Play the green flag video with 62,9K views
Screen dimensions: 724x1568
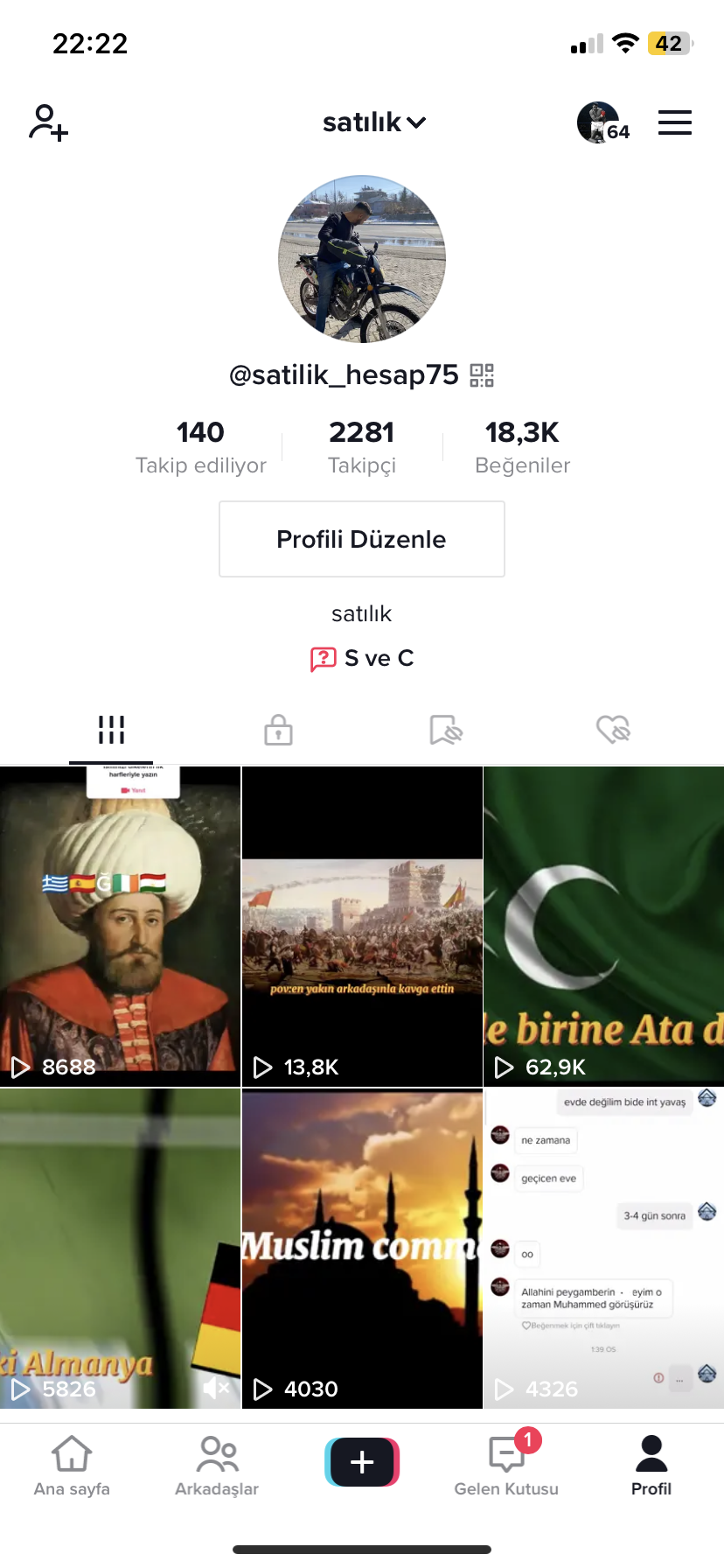click(603, 926)
